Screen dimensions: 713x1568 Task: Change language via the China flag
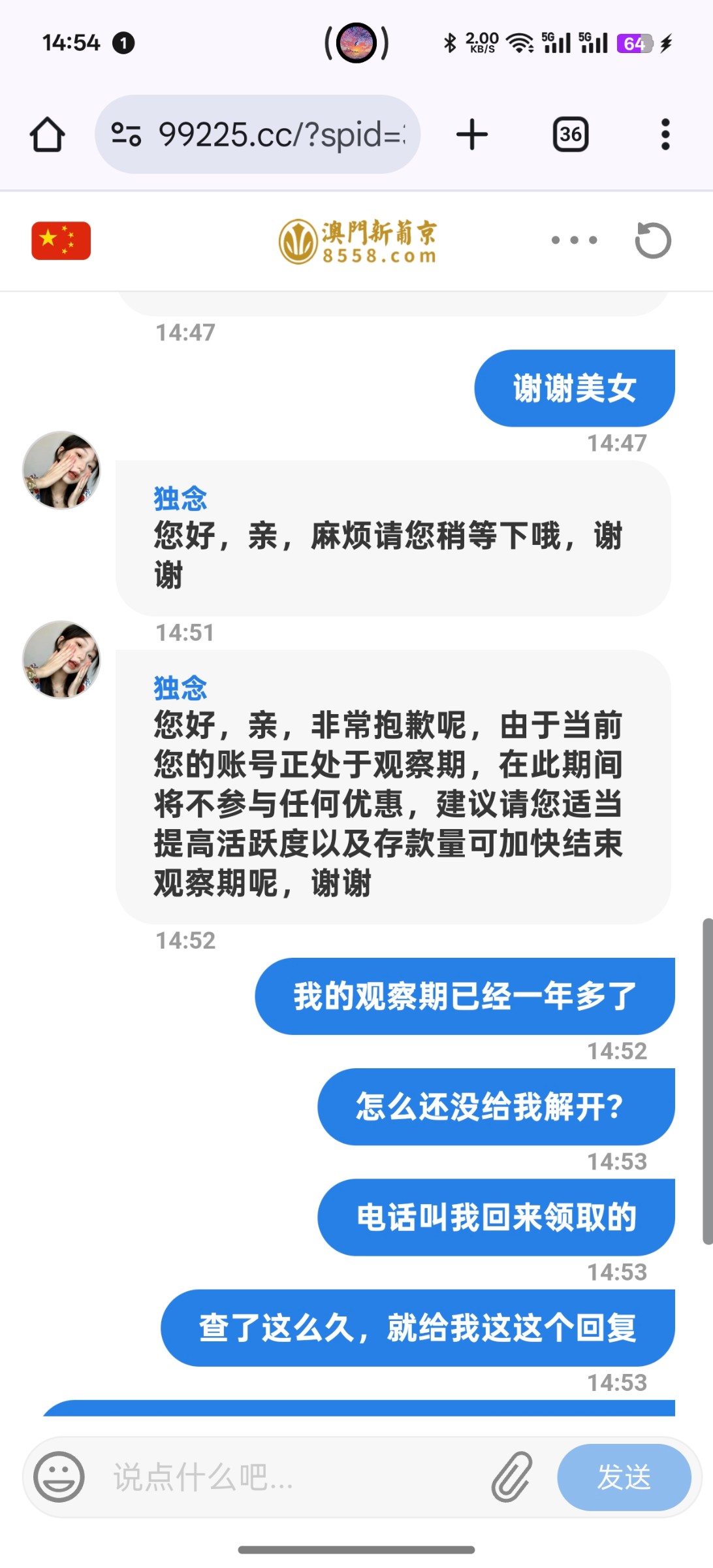tap(61, 241)
